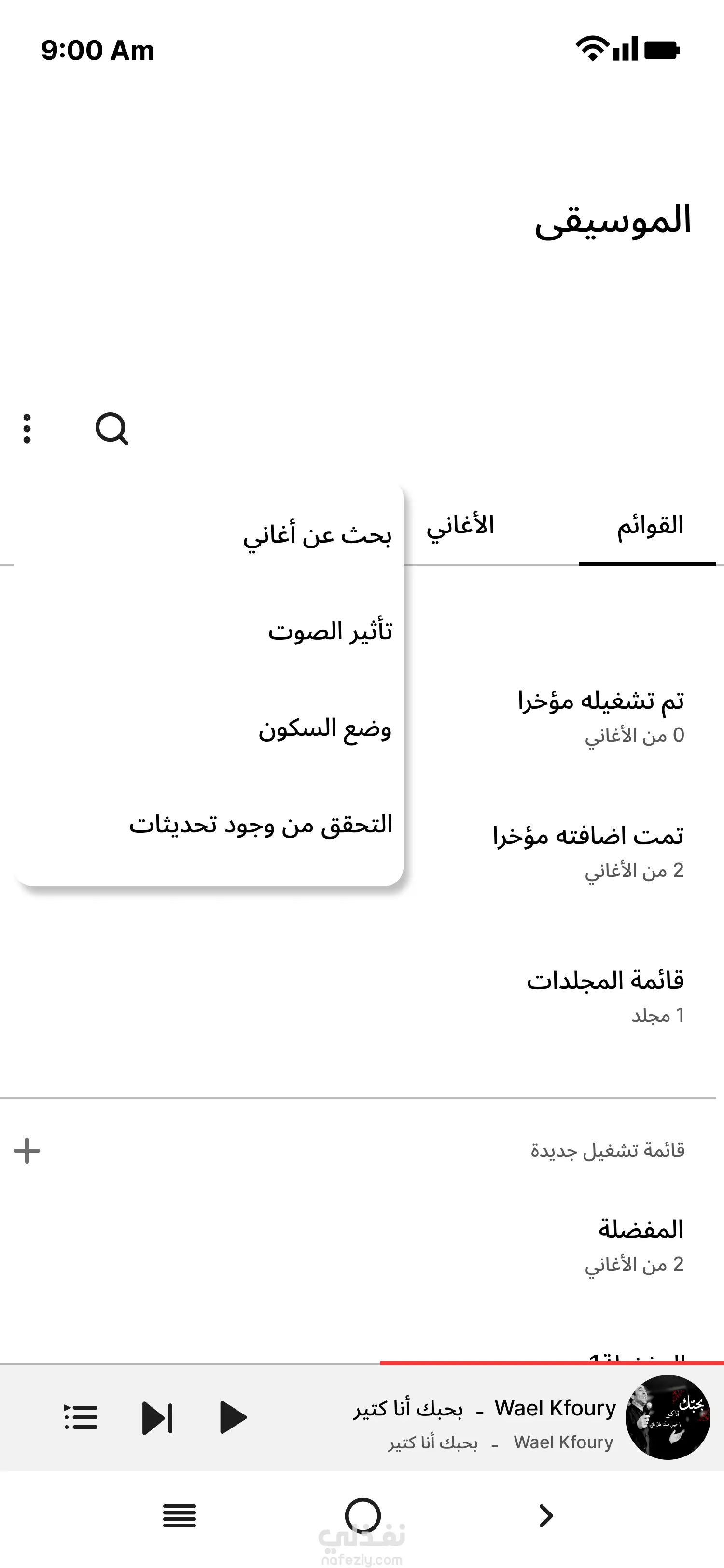Tap التحقق من وجود تحديثات

(x=260, y=825)
